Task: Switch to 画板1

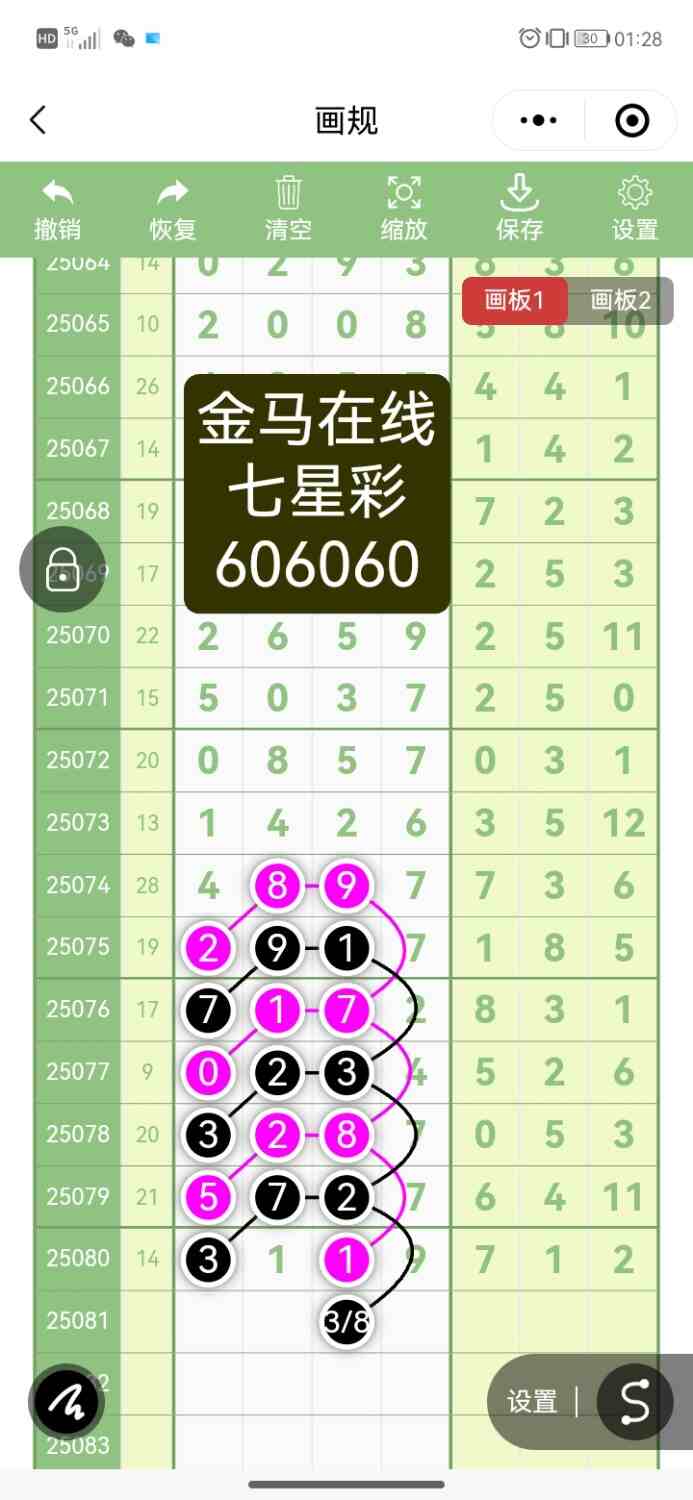Action: [514, 300]
